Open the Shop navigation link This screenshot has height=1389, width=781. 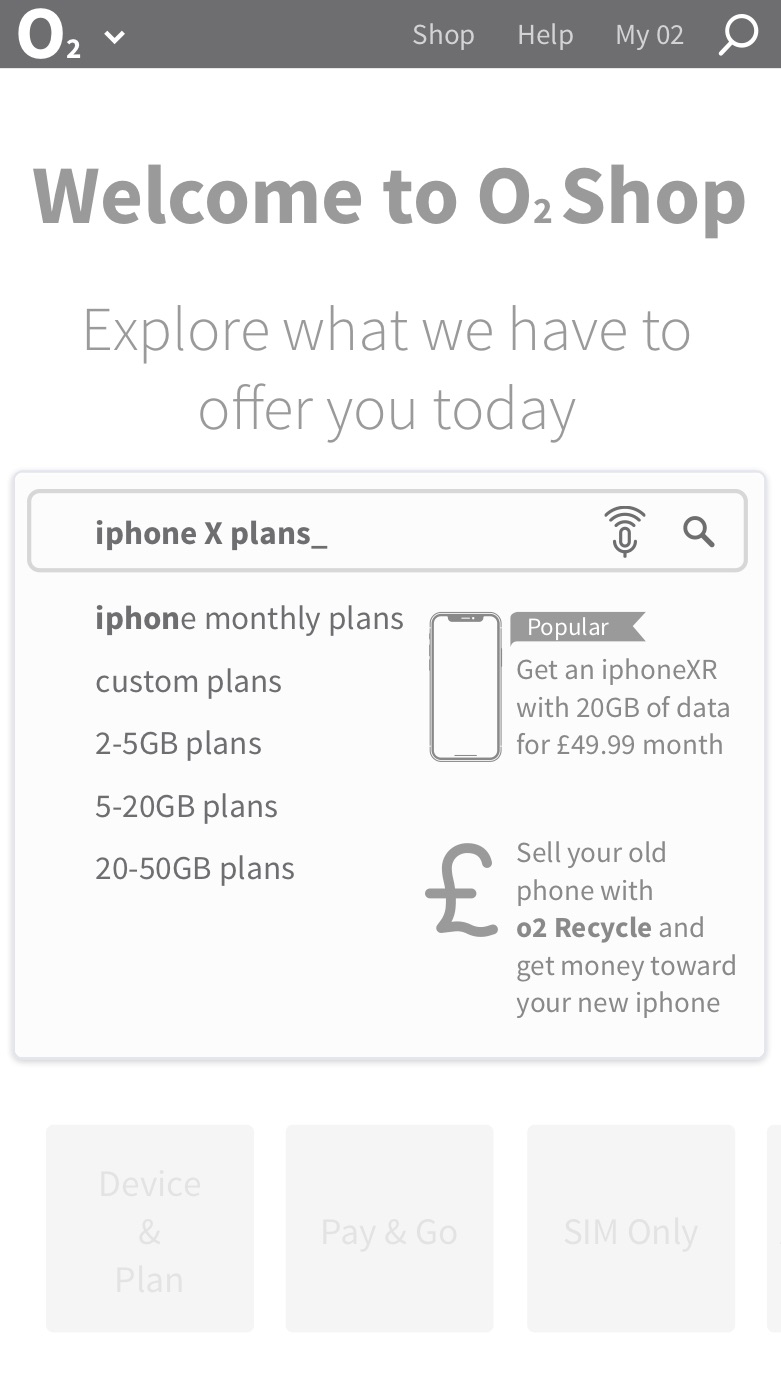pos(443,35)
